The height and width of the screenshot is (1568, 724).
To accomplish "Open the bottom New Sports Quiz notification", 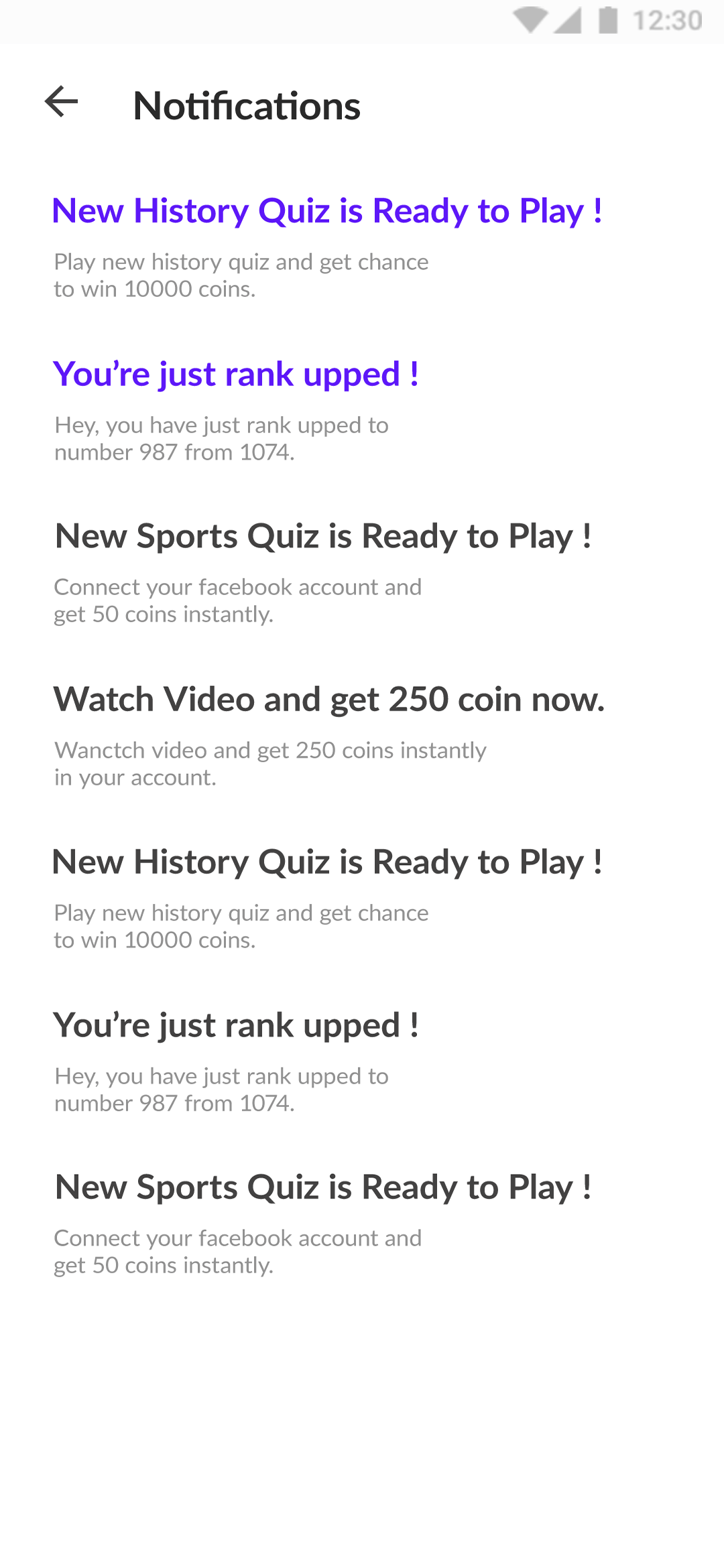I will click(322, 1187).
